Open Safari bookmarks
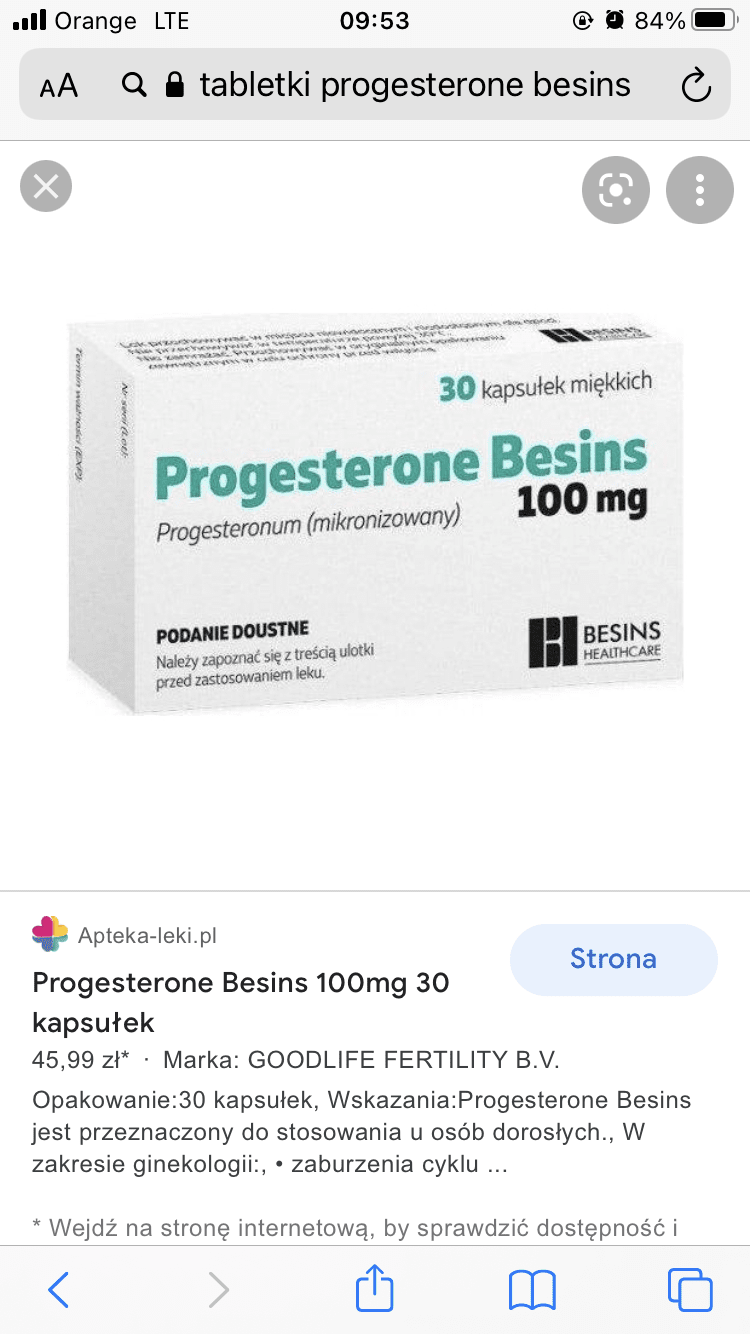 [532, 1290]
